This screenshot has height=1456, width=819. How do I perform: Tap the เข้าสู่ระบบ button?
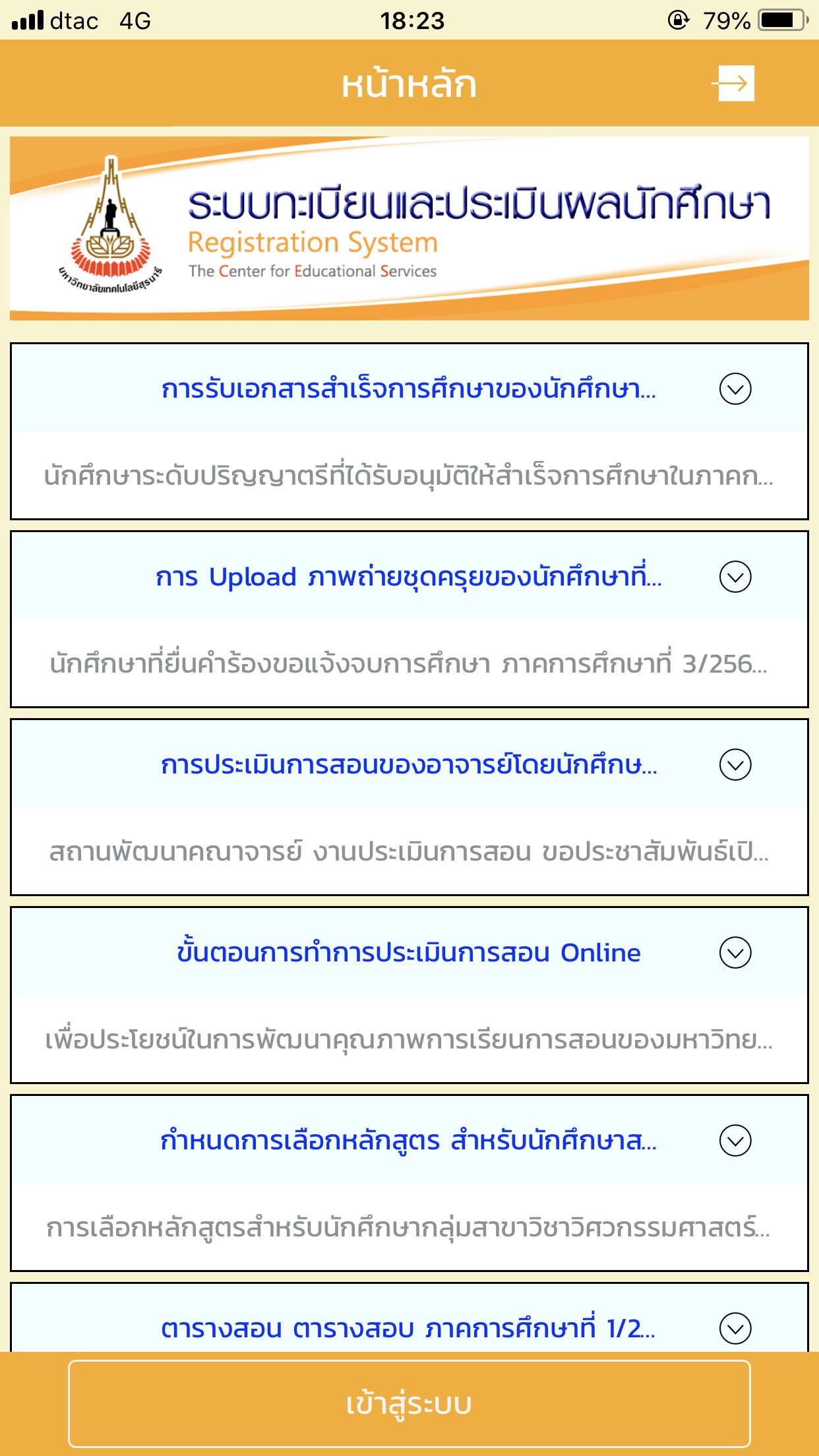409,1403
